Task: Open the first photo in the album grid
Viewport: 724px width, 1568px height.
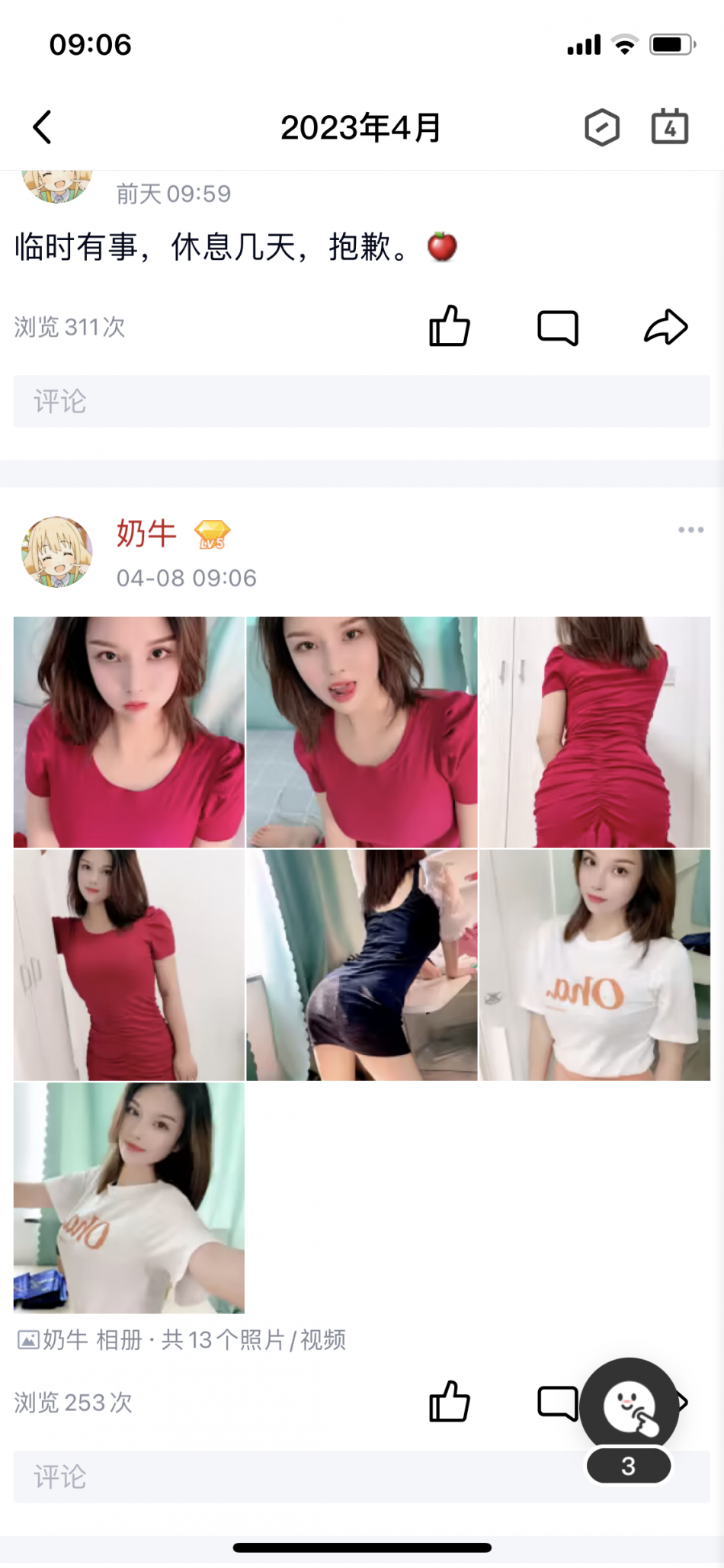Action: (x=129, y=732)
